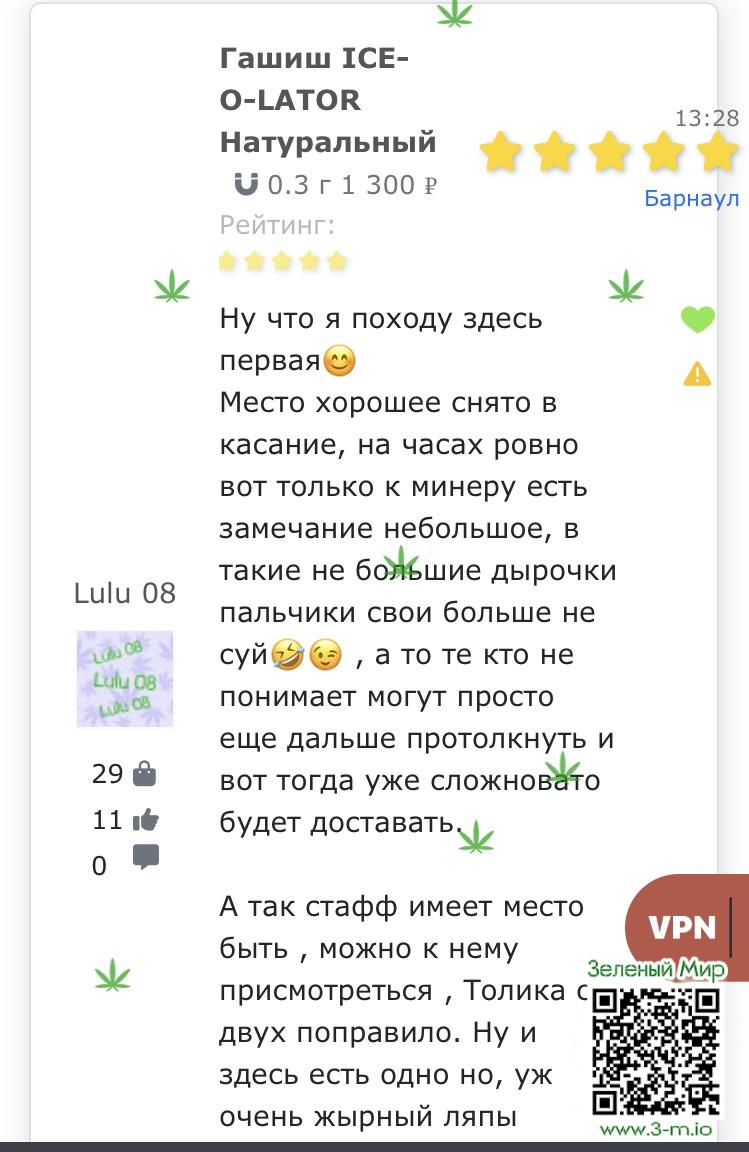Image resolution: width=749 pixels, height=1152 pixels.
Task: Open the Lulu 08 user avatar
Action: 125,678
